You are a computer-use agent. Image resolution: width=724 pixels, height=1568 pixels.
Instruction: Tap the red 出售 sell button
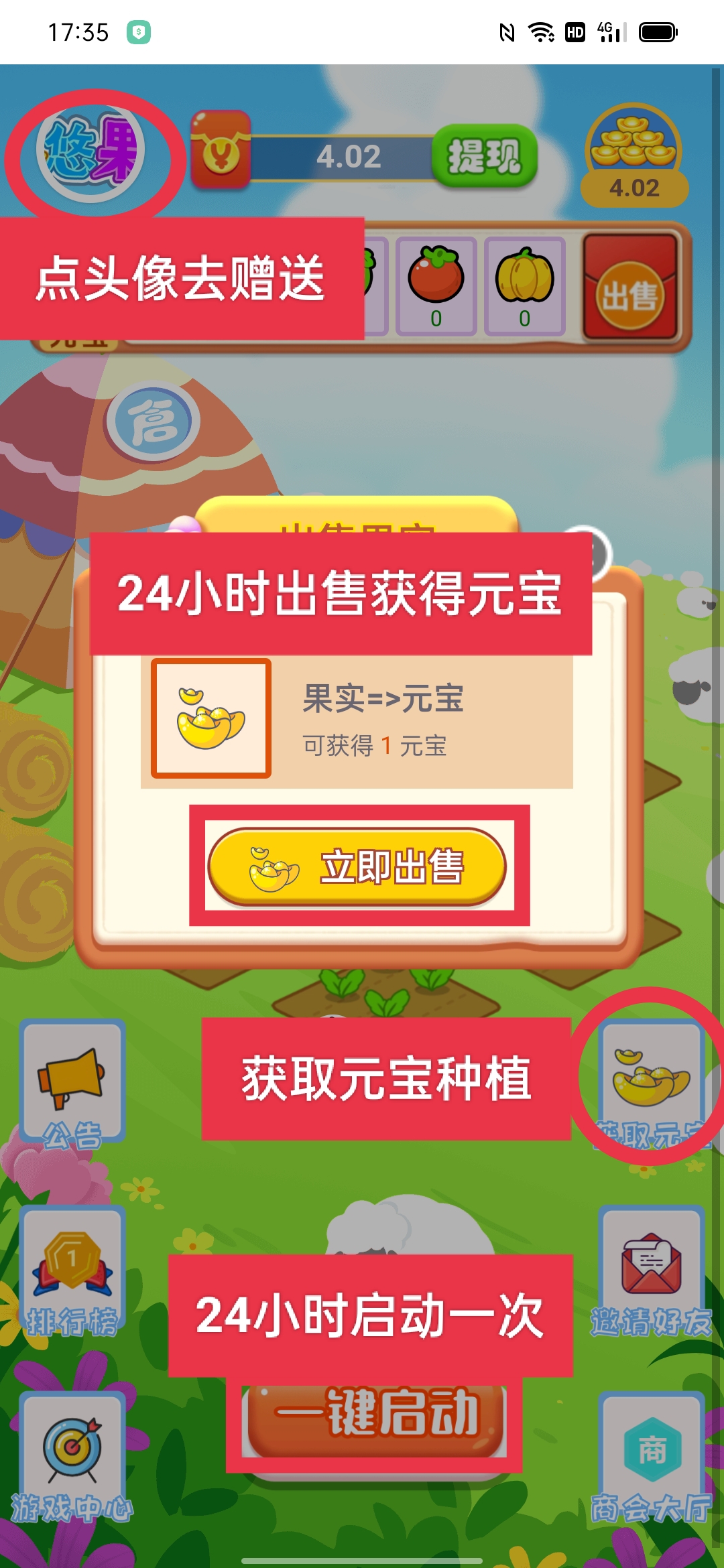point(630,287)
